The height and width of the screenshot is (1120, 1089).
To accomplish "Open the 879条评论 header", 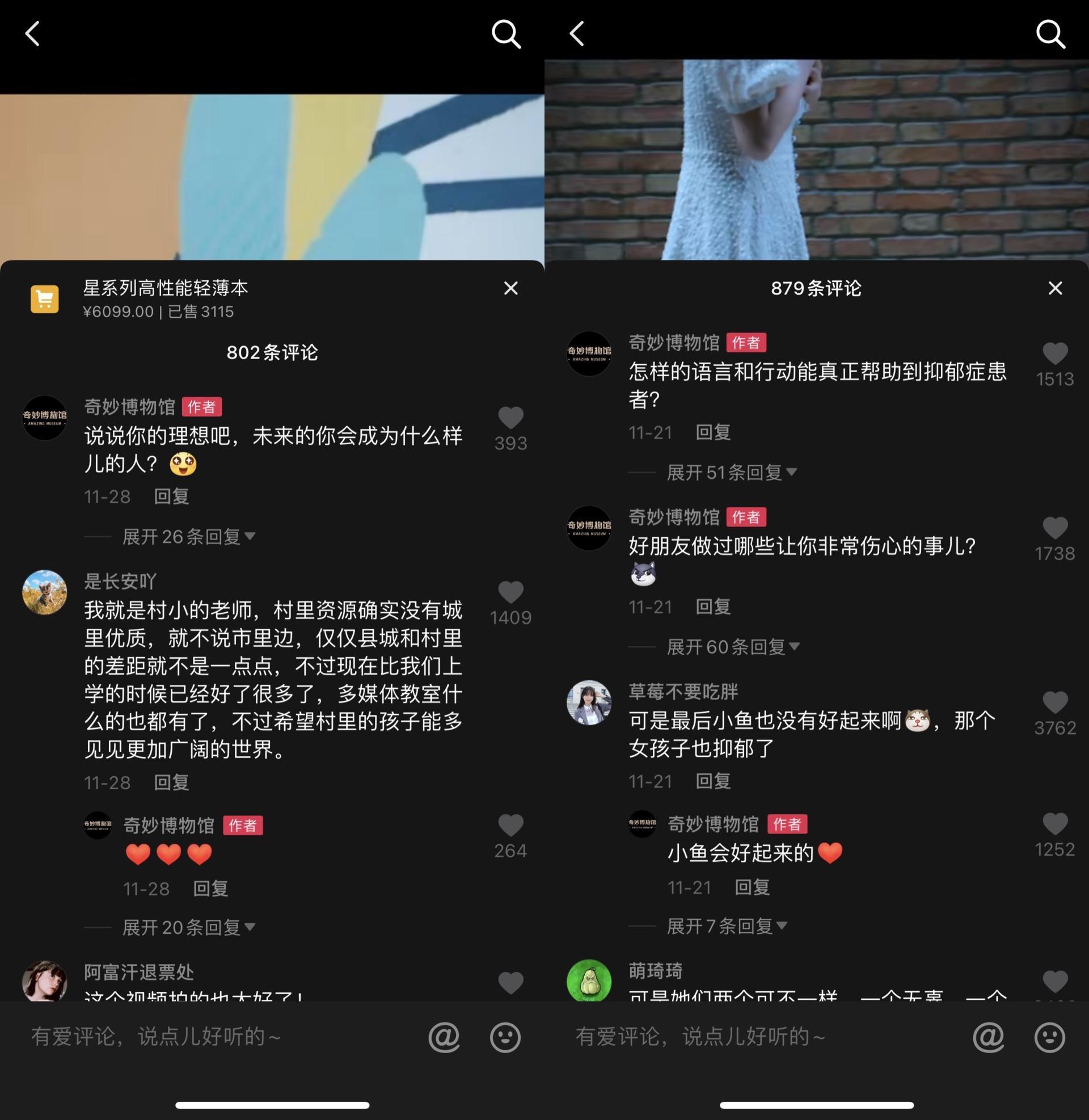I will point(815,289).
